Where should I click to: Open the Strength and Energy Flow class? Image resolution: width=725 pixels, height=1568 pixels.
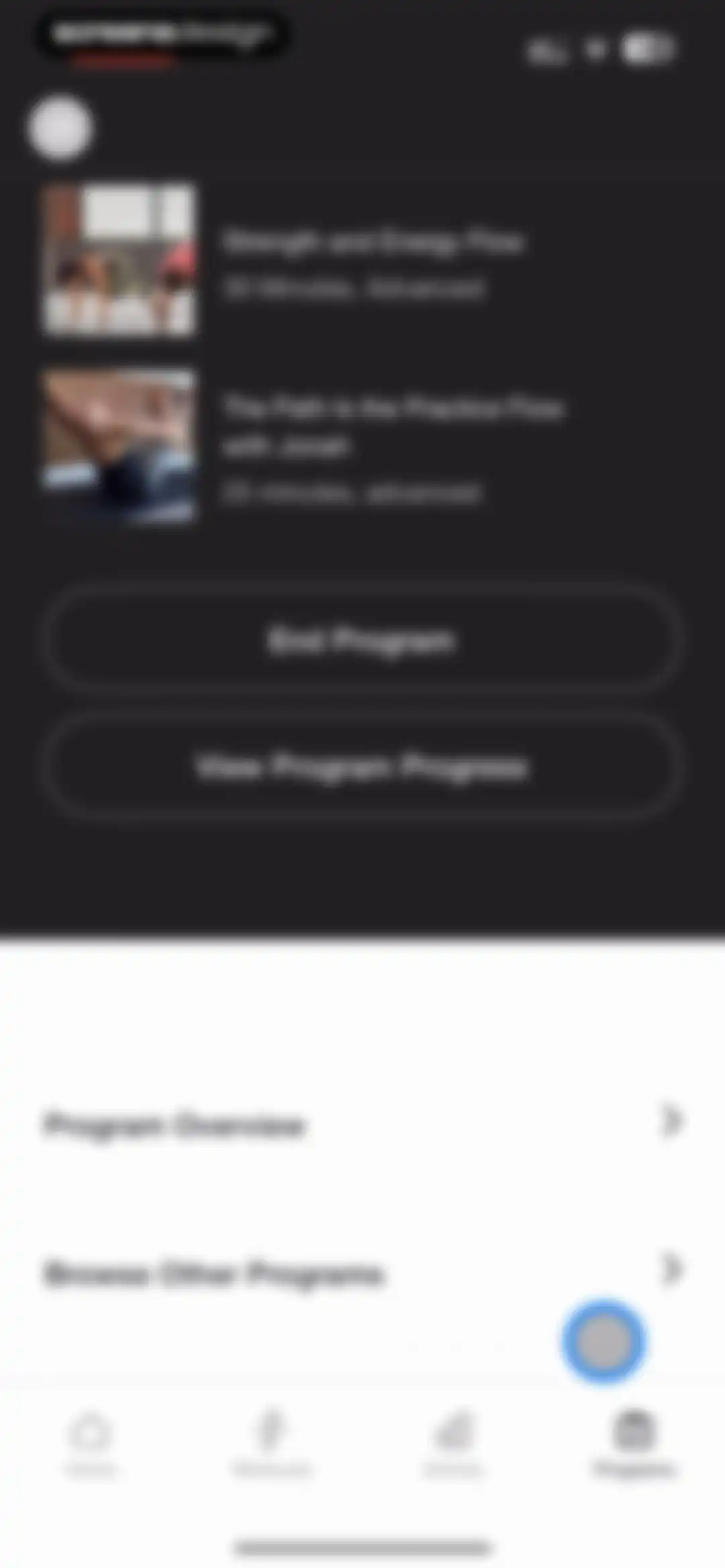click(x=362, y=260)
